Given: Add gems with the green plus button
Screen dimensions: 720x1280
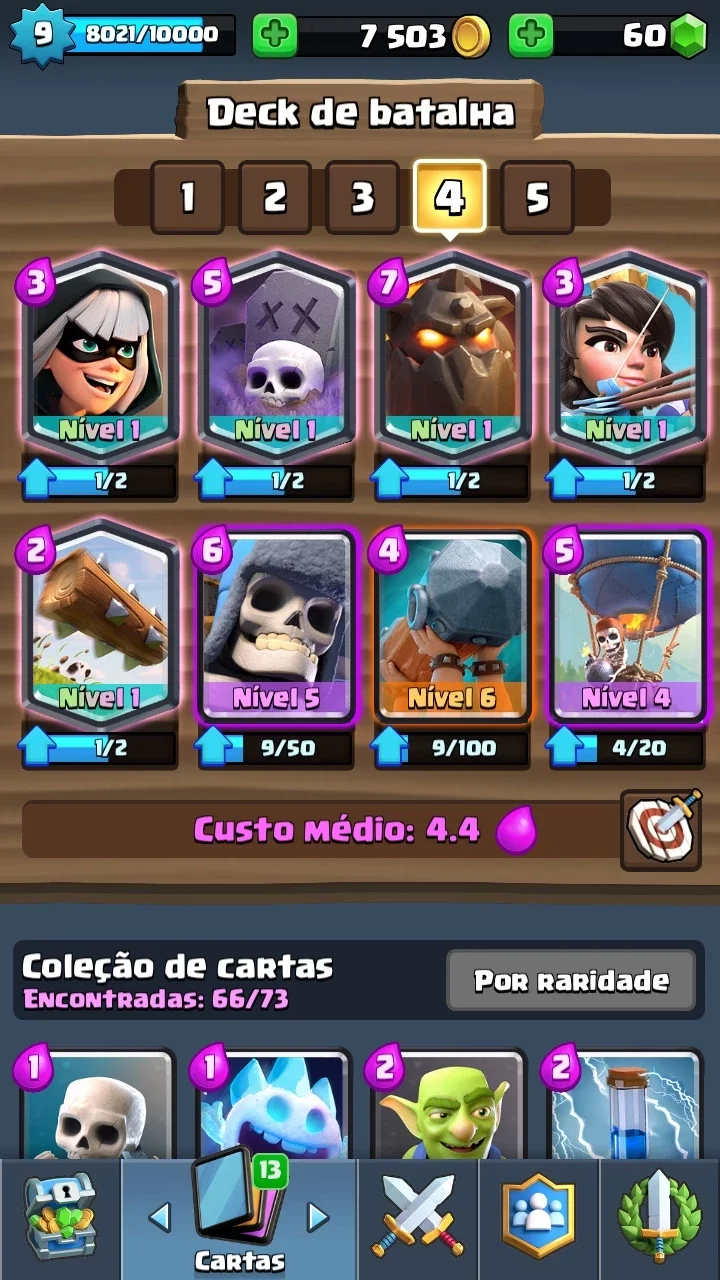Looking at the screenshot, I should click(x=531, y=36).
